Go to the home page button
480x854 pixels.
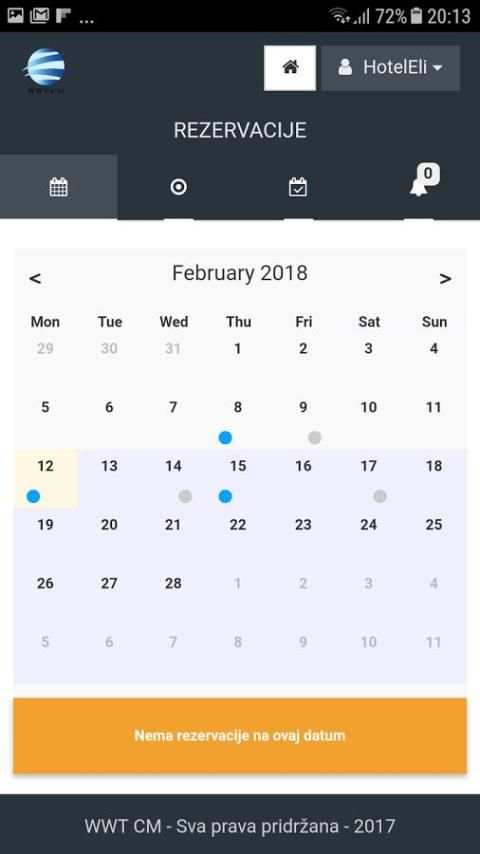290,68
